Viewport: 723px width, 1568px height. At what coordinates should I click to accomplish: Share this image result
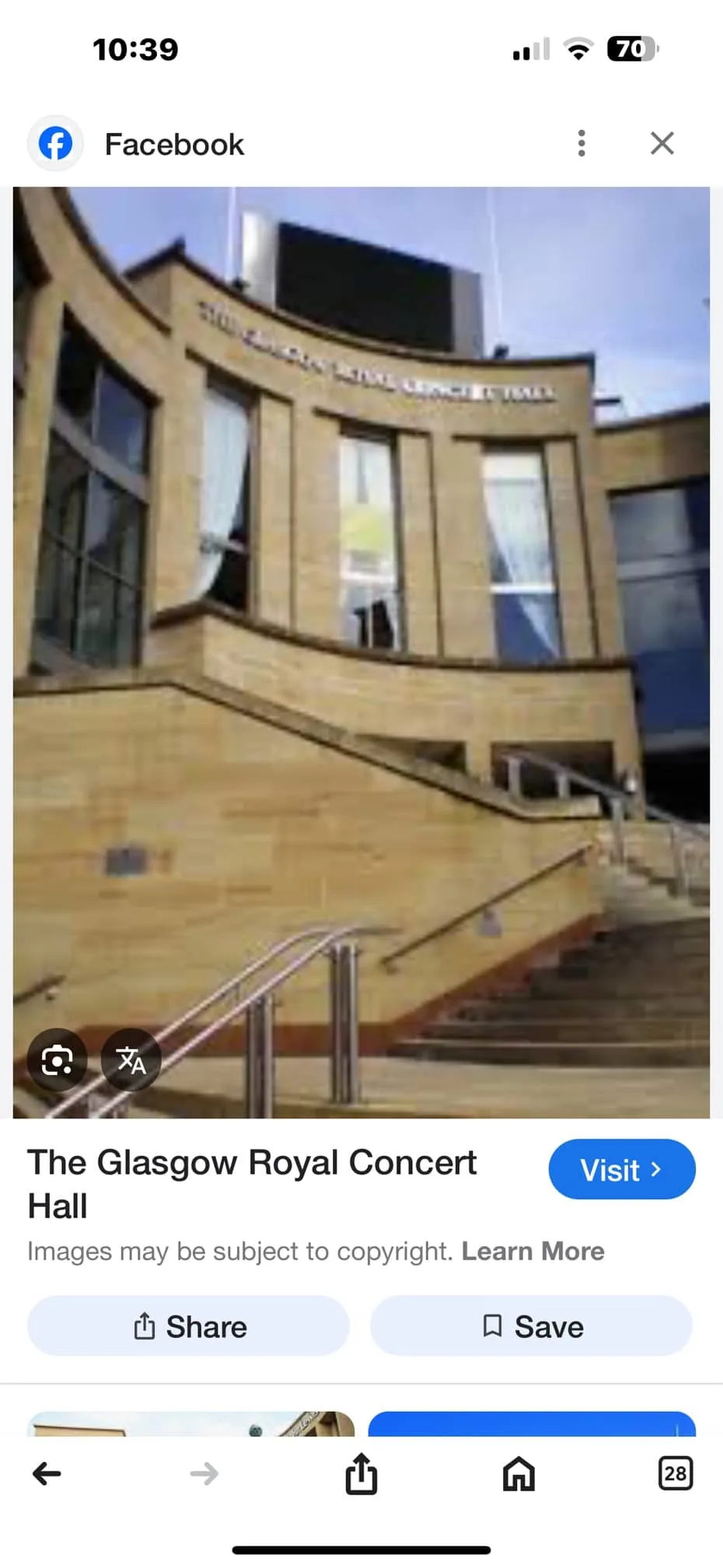[189, 1326]
